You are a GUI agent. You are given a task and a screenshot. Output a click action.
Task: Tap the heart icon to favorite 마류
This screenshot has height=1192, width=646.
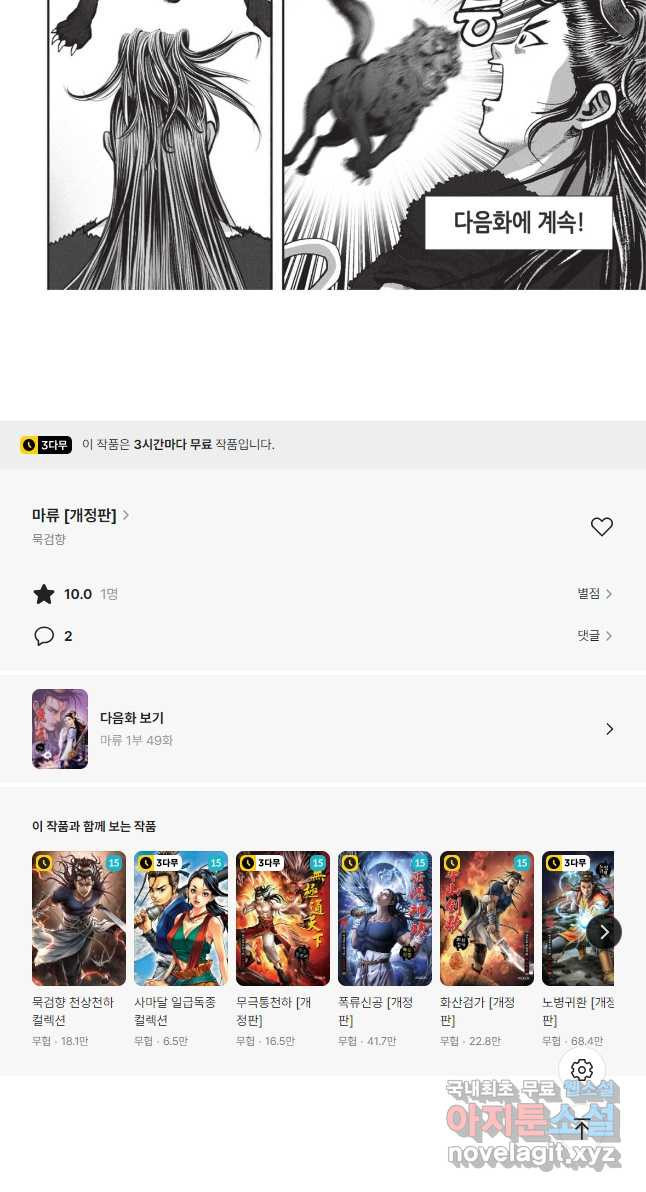click(601, 527)
